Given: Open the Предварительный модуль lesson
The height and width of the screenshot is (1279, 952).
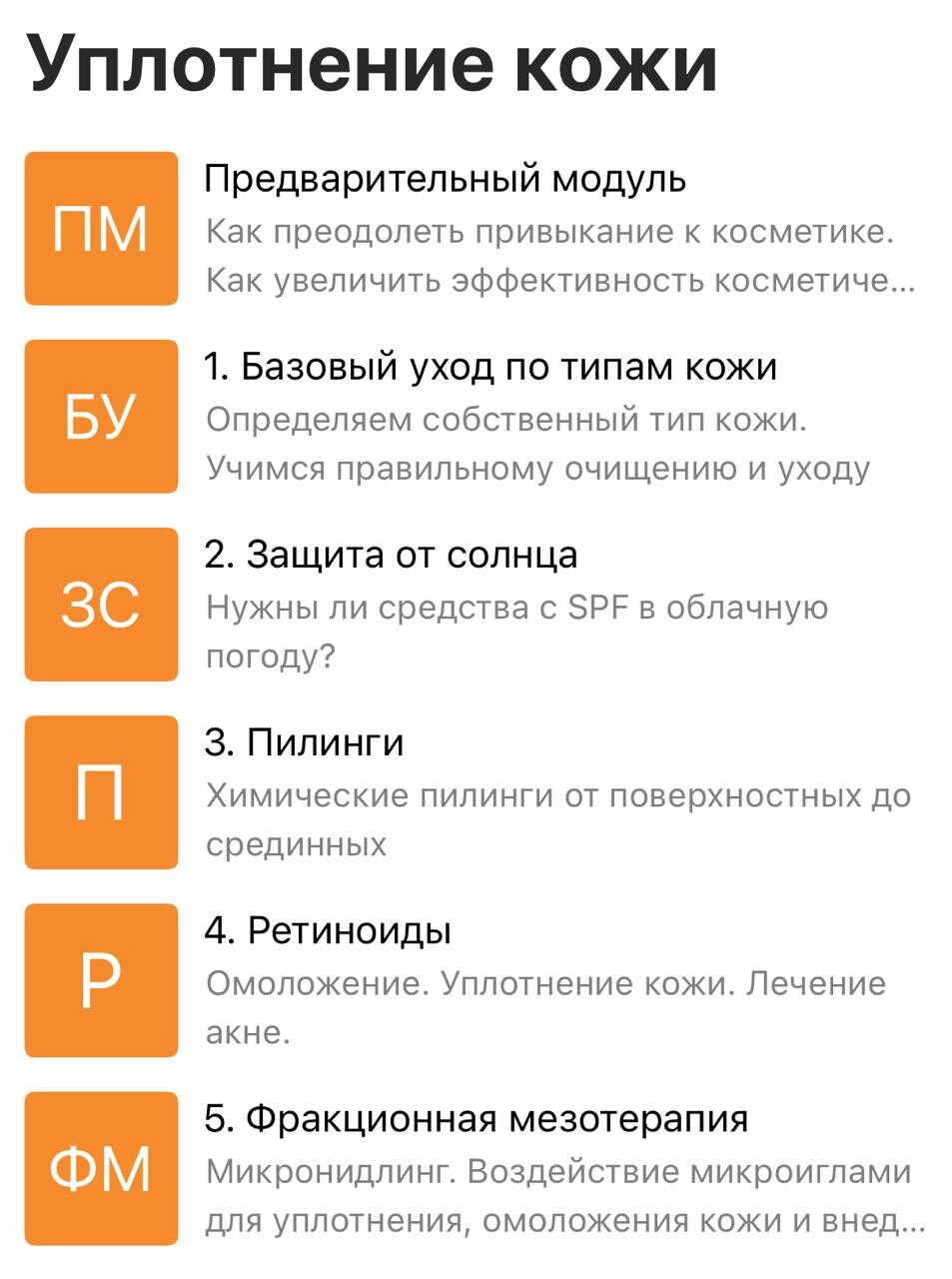Looking at the screenshot, I should coord(445,180).
